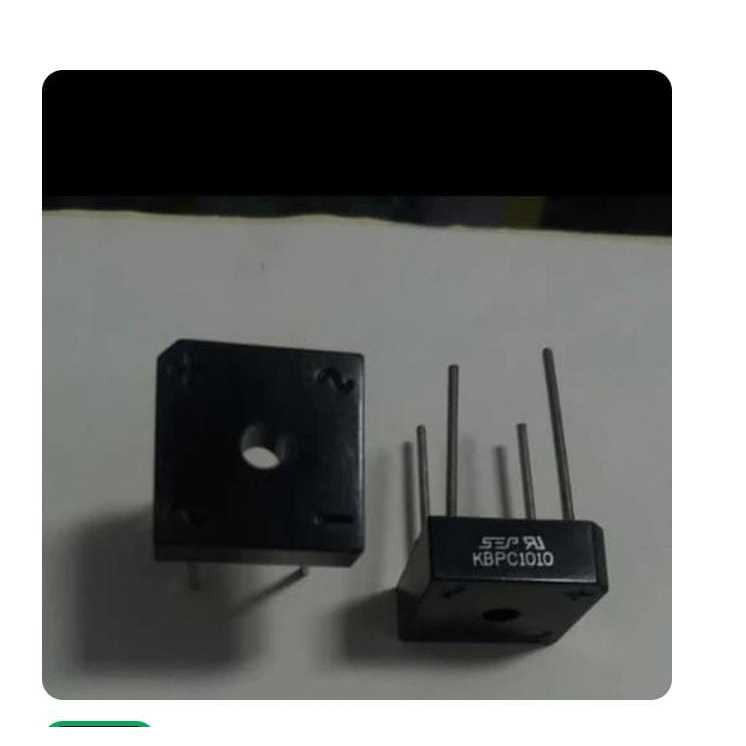Open the KBPC1010 bridge rectifier photo

click(356, 385)
